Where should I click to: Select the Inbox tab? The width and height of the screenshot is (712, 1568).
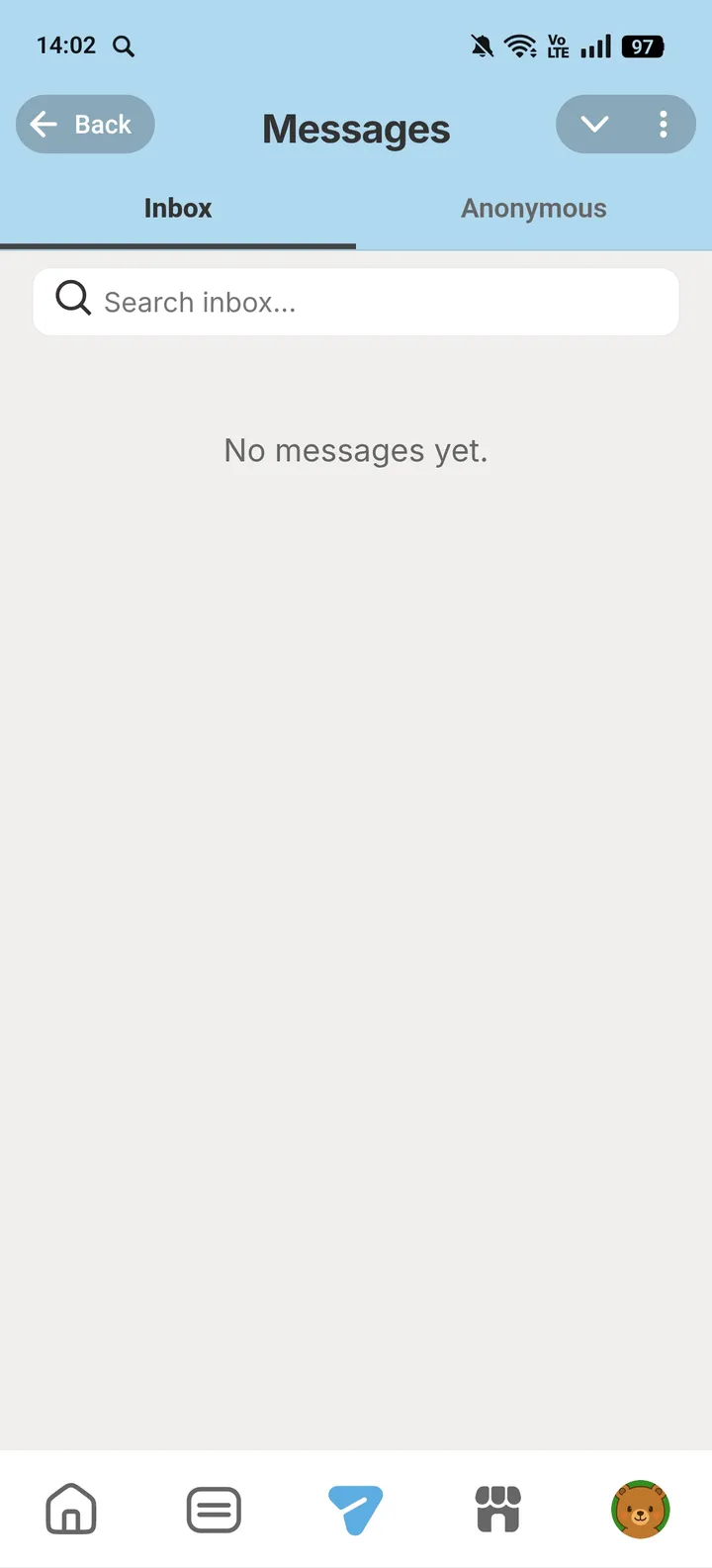pyautogui.click(x=178, y=208)
